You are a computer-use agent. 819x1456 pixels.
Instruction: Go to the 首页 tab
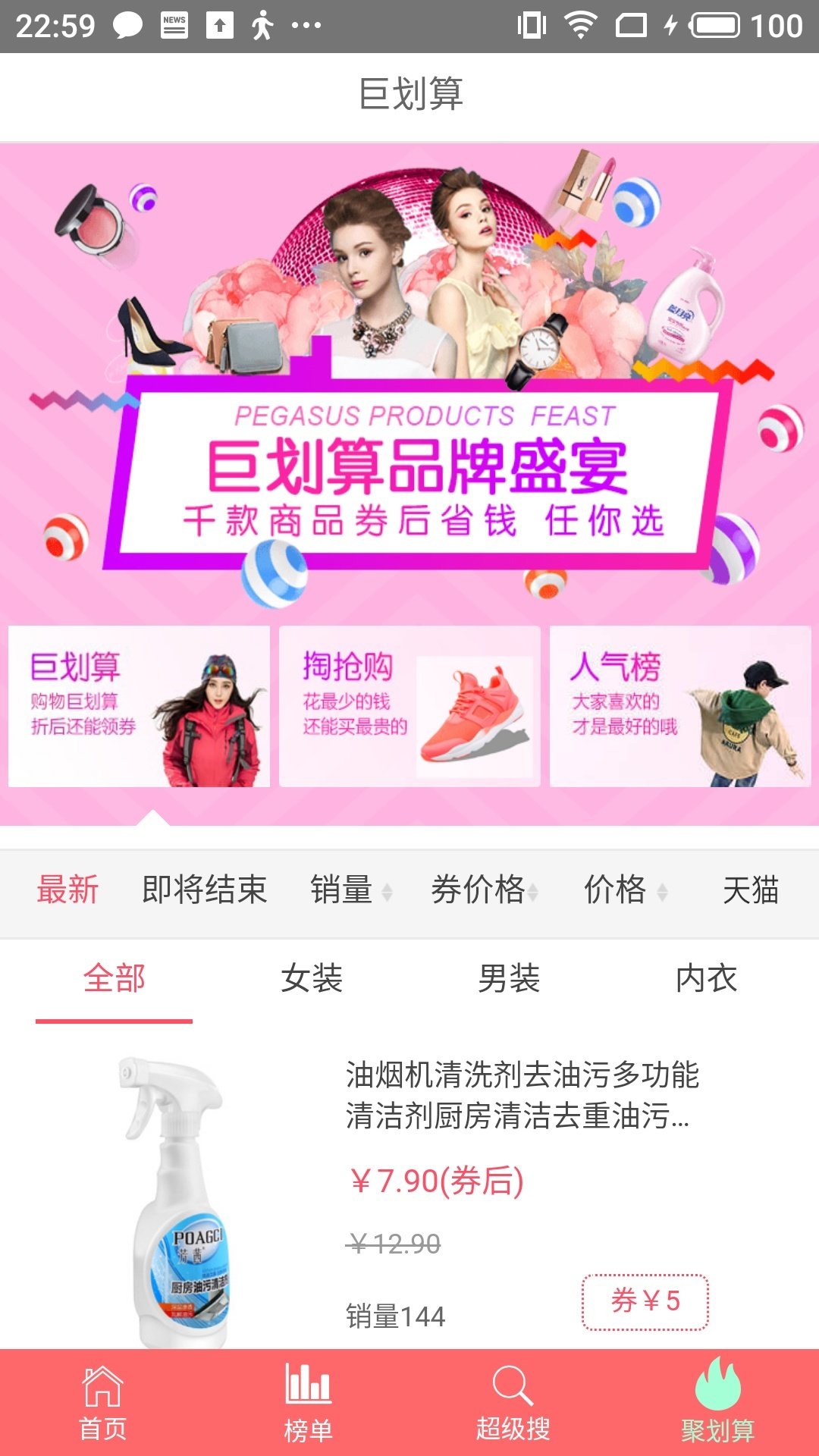pos(102,1403)
